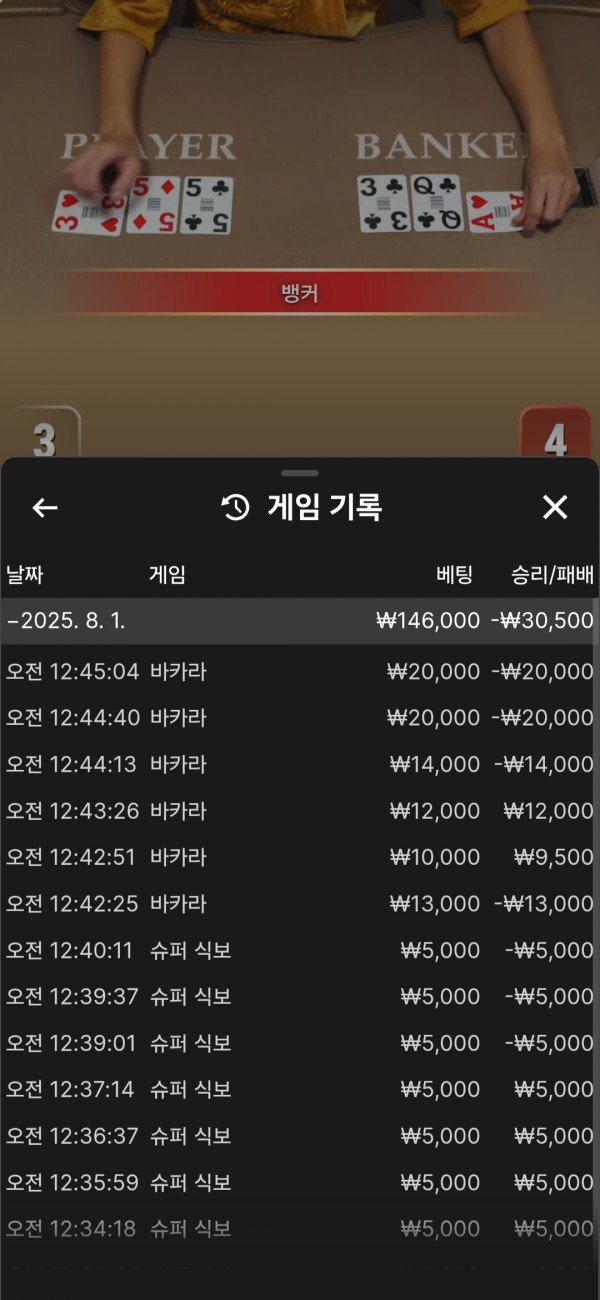Open the 오전 12:35:59 슈퍼 식보 record
Viewport: 600px width, 1300px height.
point(298,1183)
